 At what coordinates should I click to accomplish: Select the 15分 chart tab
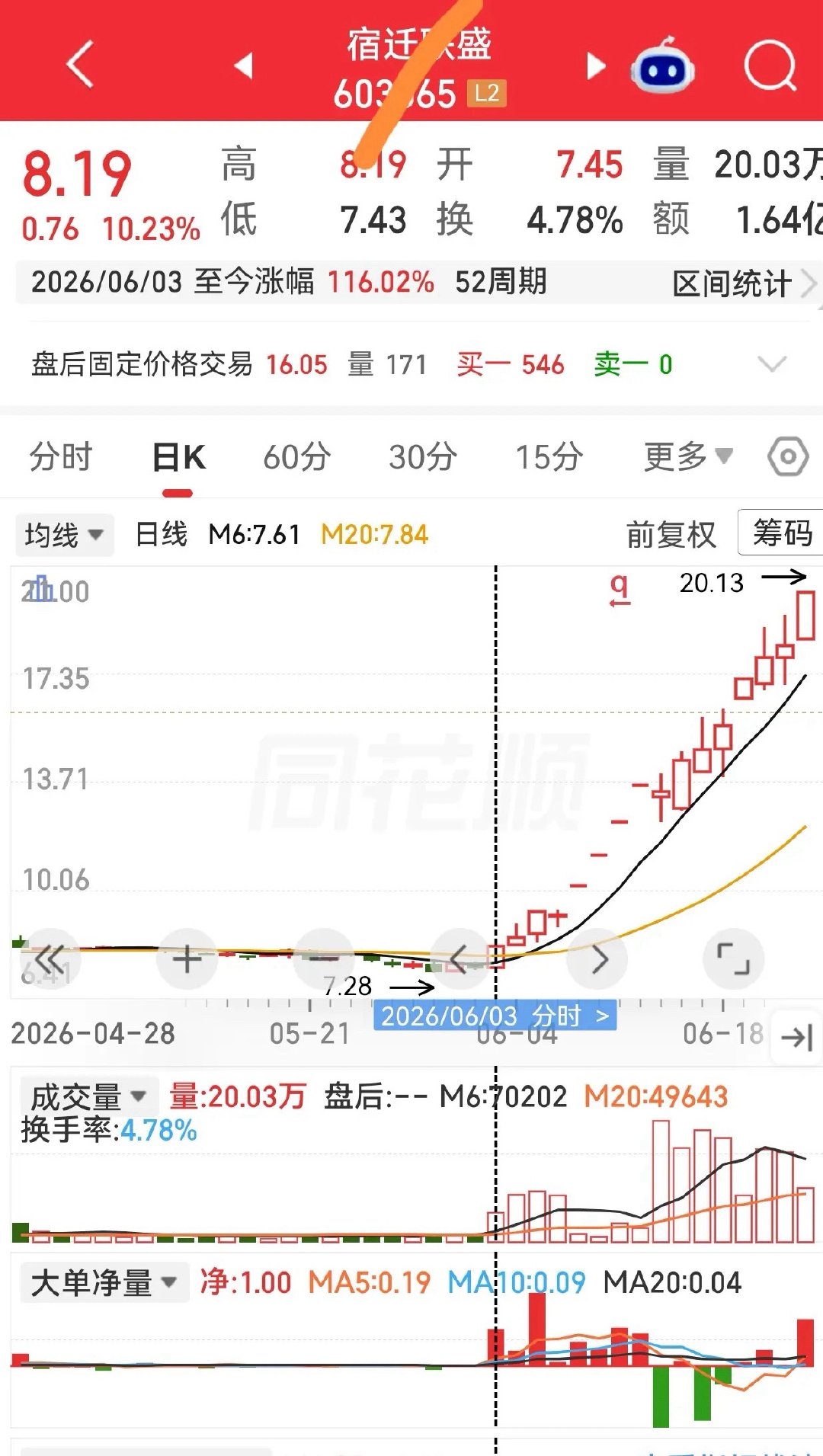pyautogui.click(x=549, y=457)
